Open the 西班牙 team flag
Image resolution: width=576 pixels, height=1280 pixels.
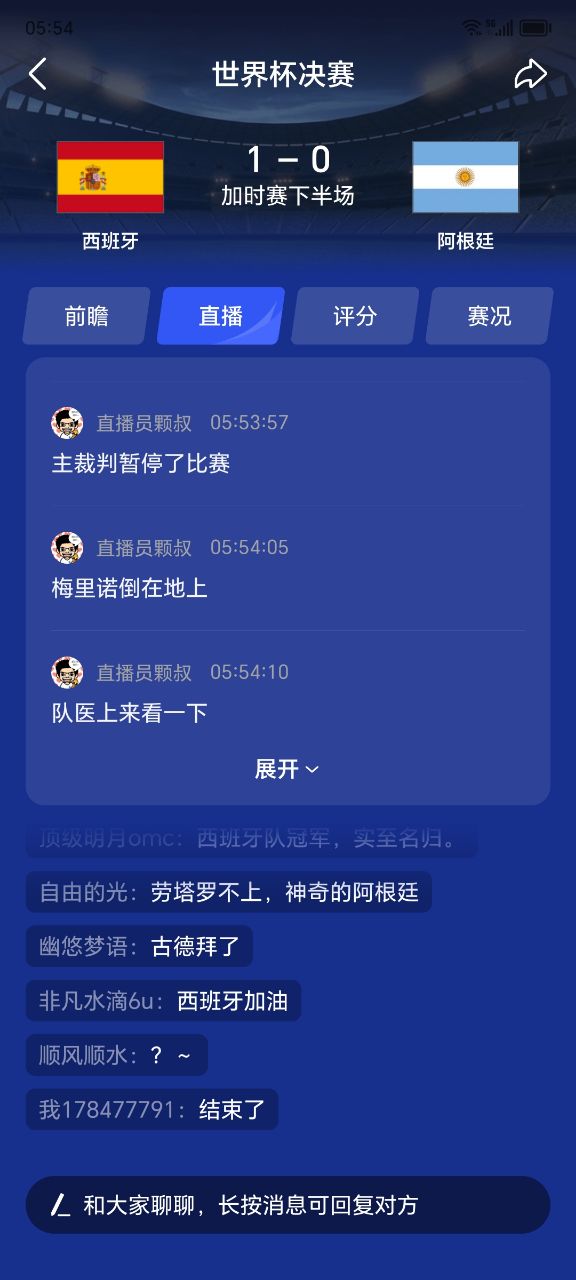point(110,177)
